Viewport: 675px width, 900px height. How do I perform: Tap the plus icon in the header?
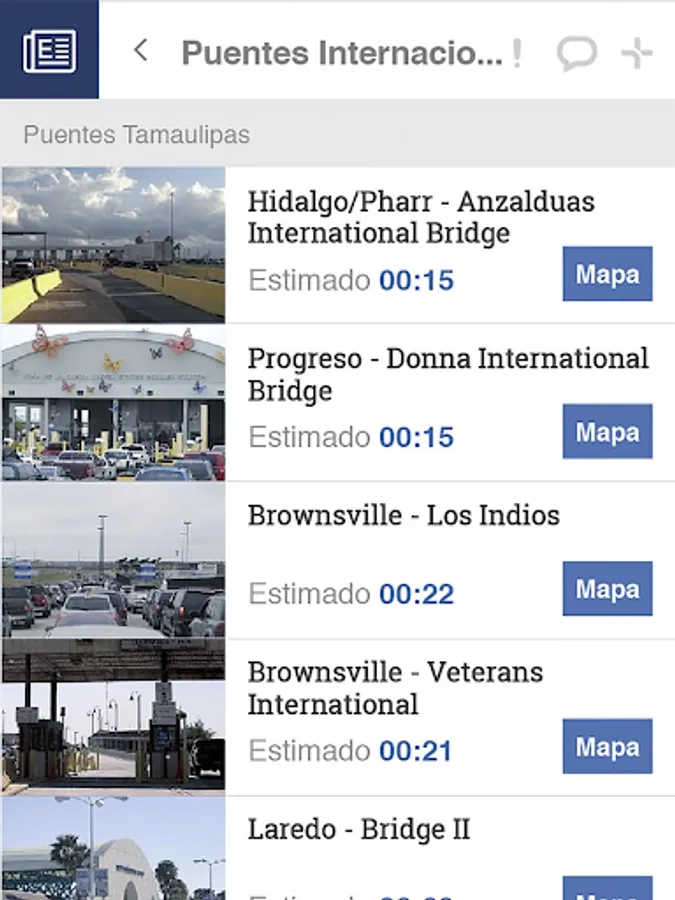637,53
